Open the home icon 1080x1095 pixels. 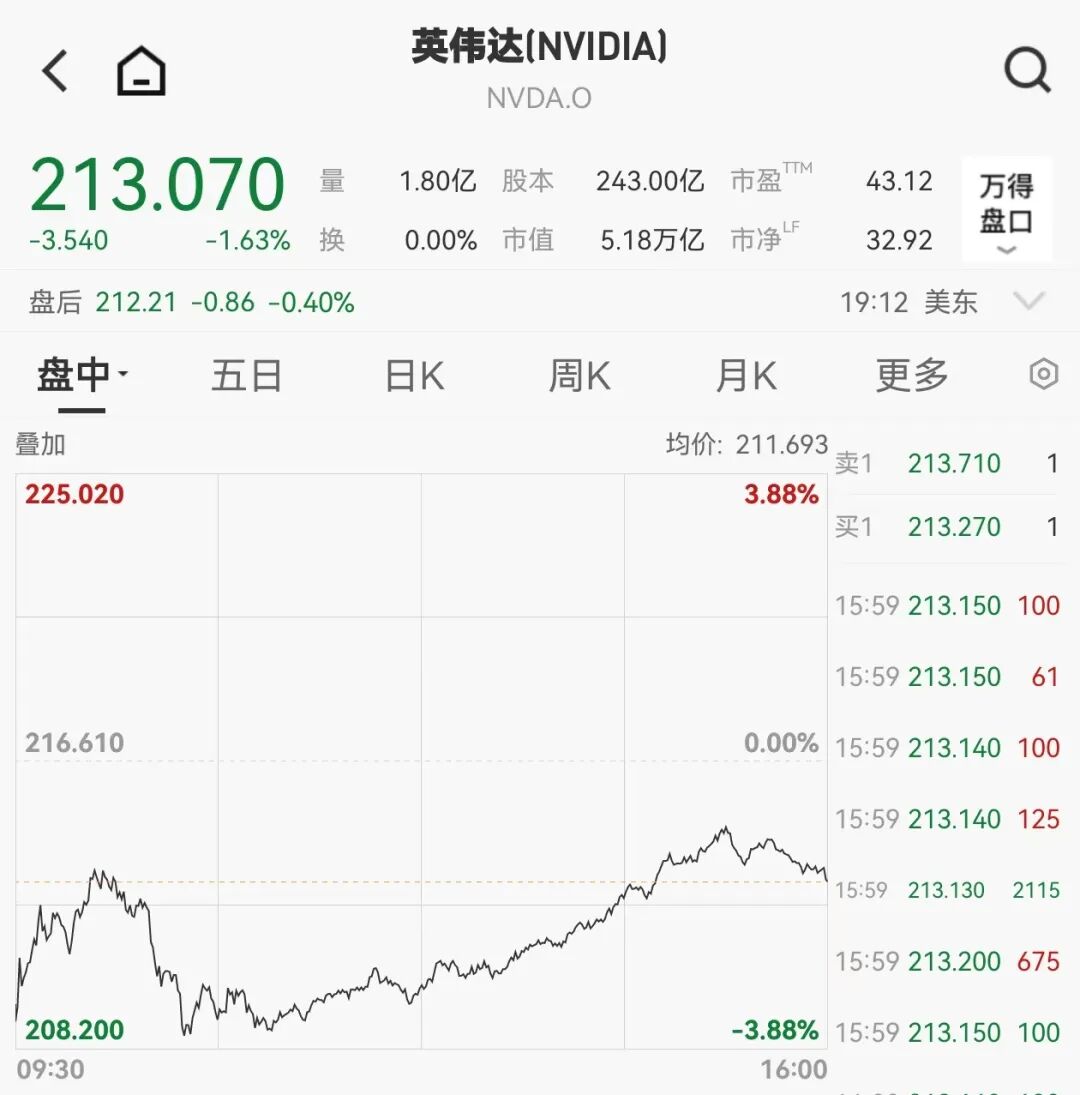point(141,72)
